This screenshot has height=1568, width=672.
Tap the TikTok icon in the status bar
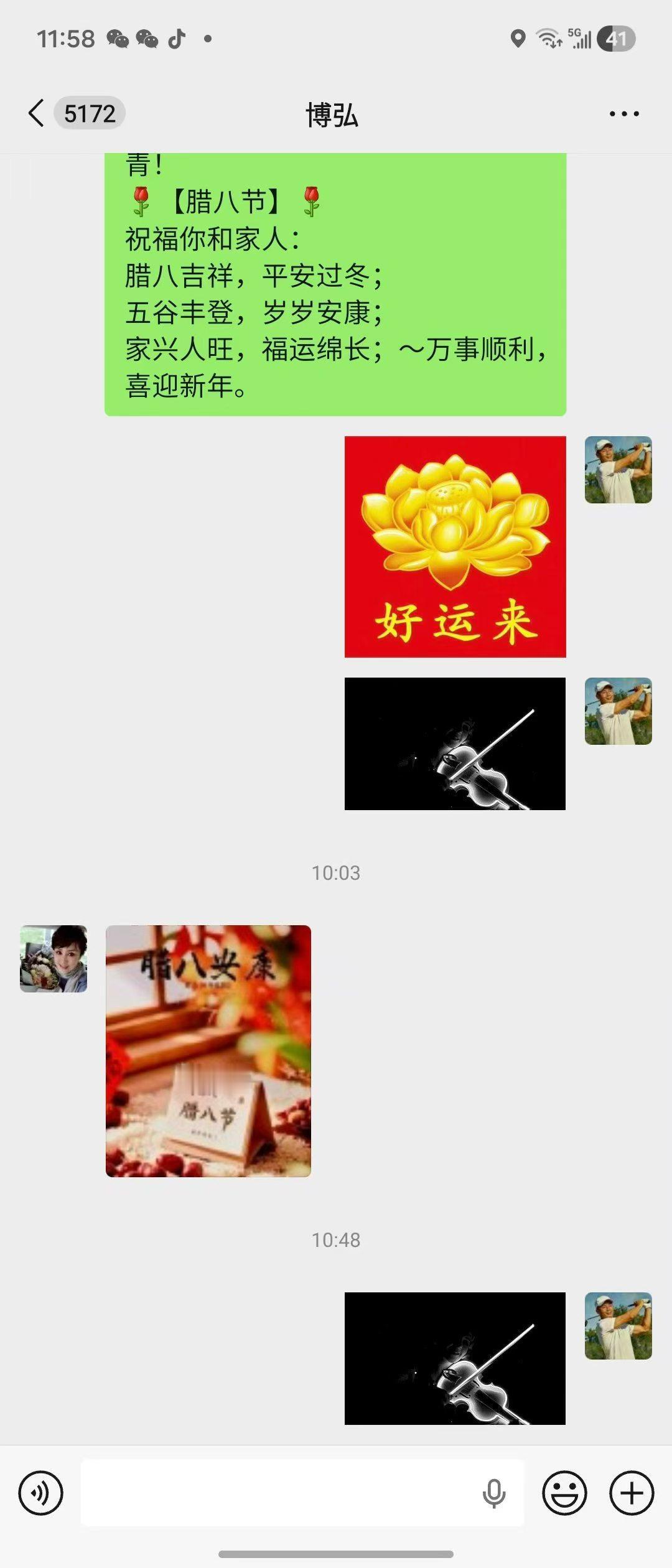coord(176,39)
